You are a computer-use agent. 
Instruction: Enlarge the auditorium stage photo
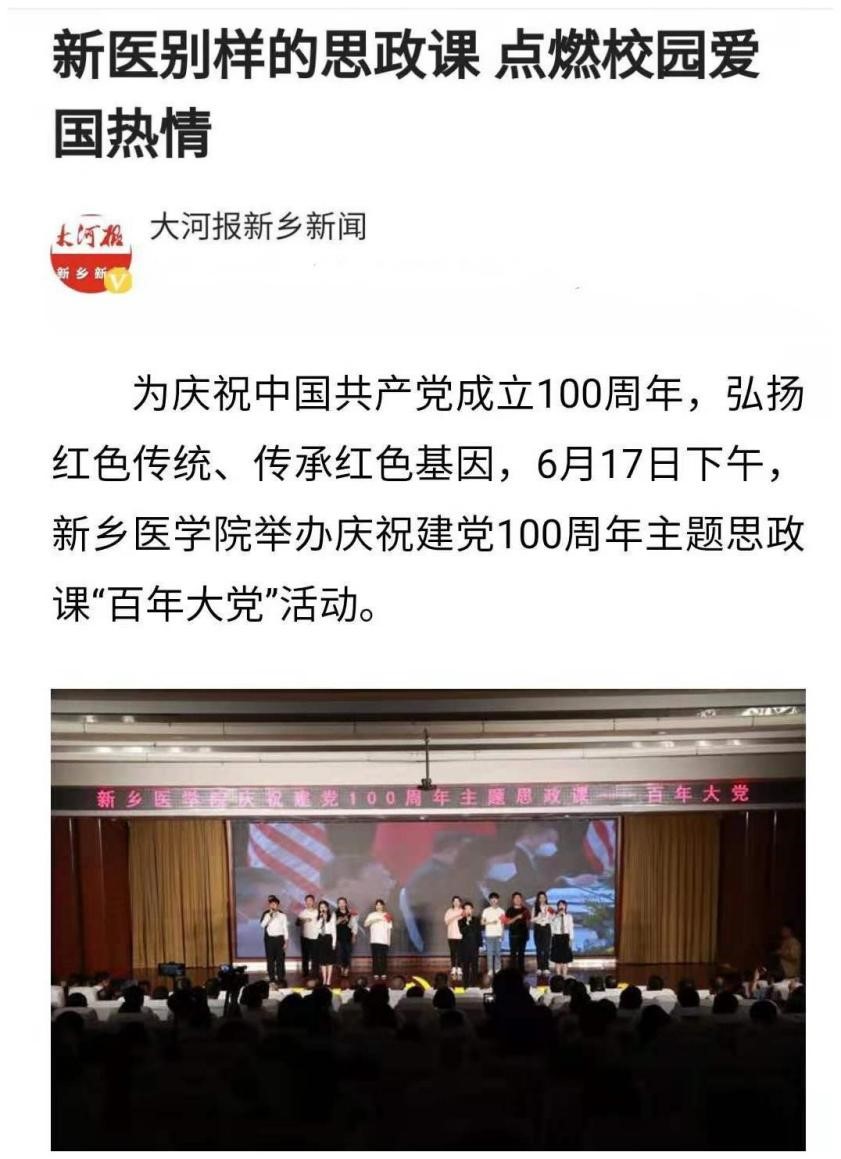pyautogui.click(x=428, y=918)
